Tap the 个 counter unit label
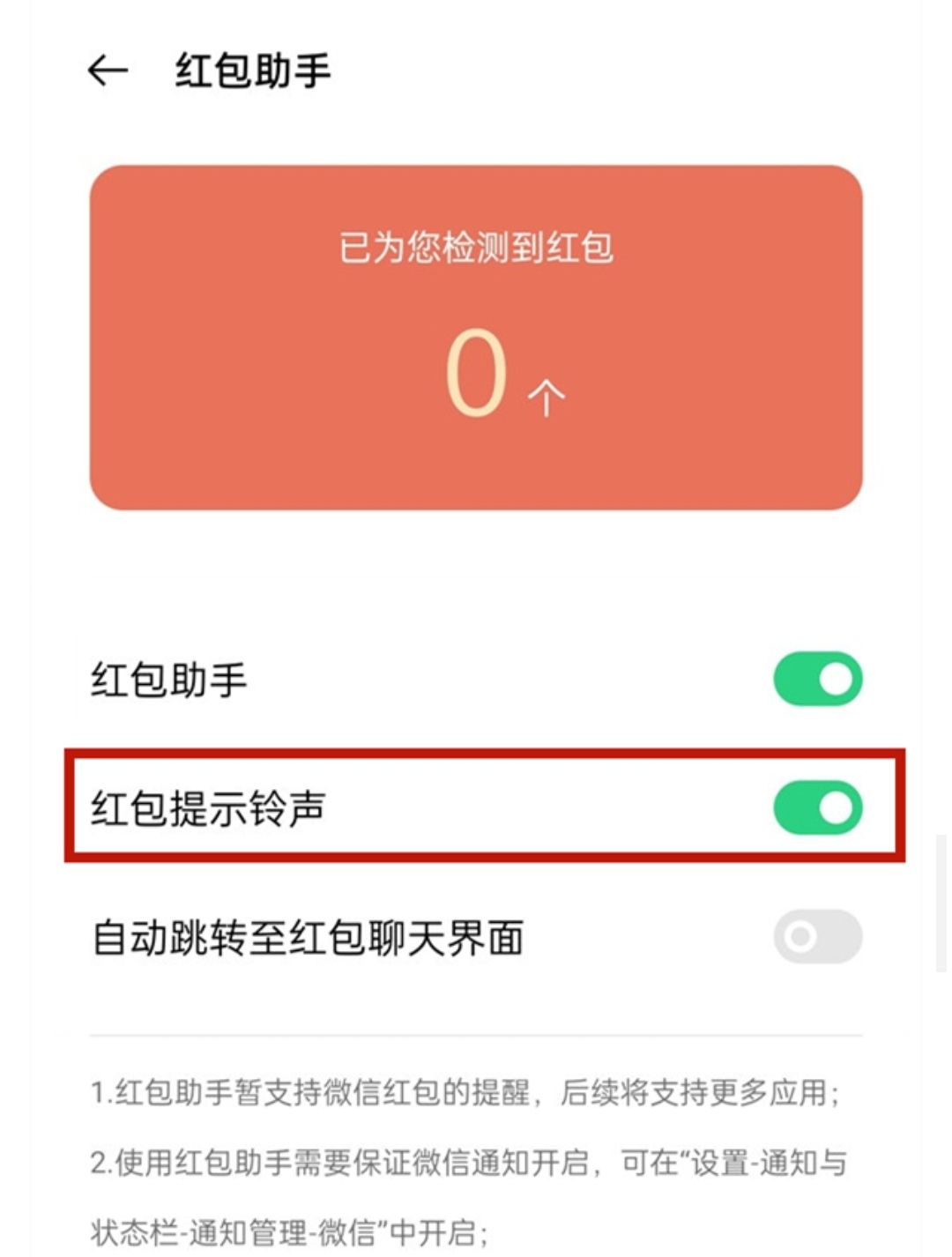The width and height of the screenshot is (952, 1257). coord(547,397)
